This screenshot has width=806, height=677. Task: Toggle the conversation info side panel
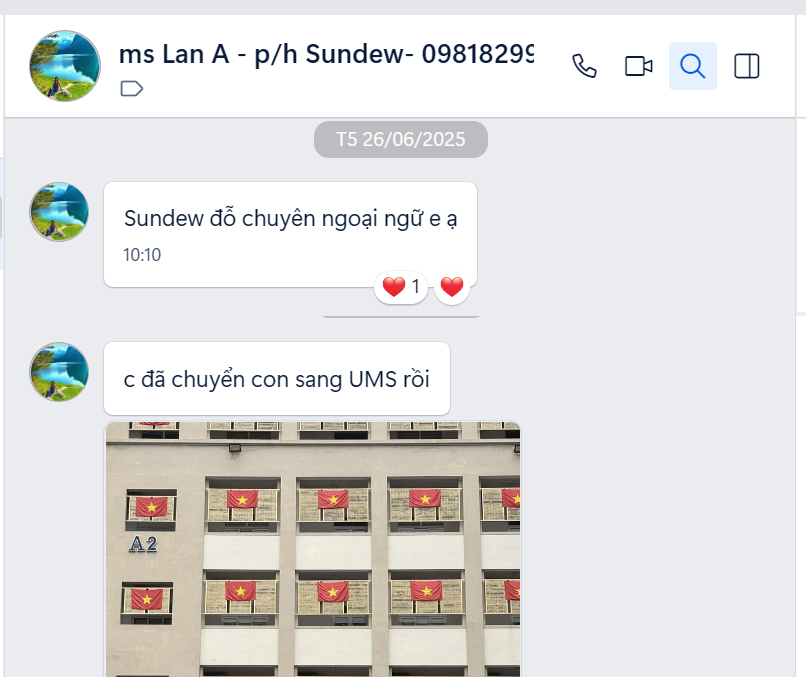746,67
